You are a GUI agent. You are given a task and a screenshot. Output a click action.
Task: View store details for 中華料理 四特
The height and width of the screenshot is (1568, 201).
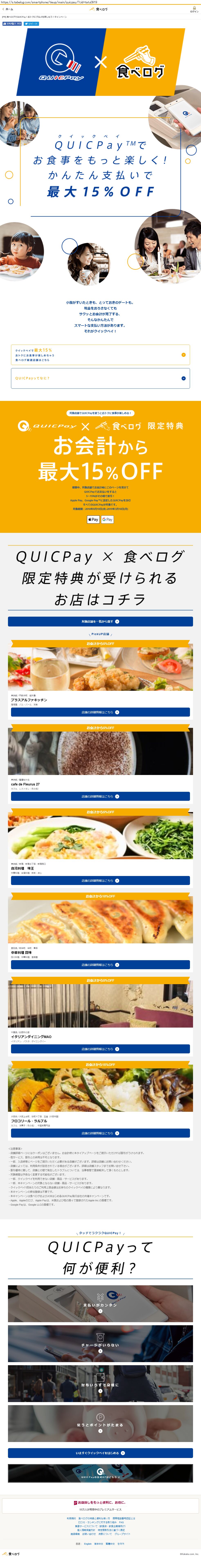point(100,965)
